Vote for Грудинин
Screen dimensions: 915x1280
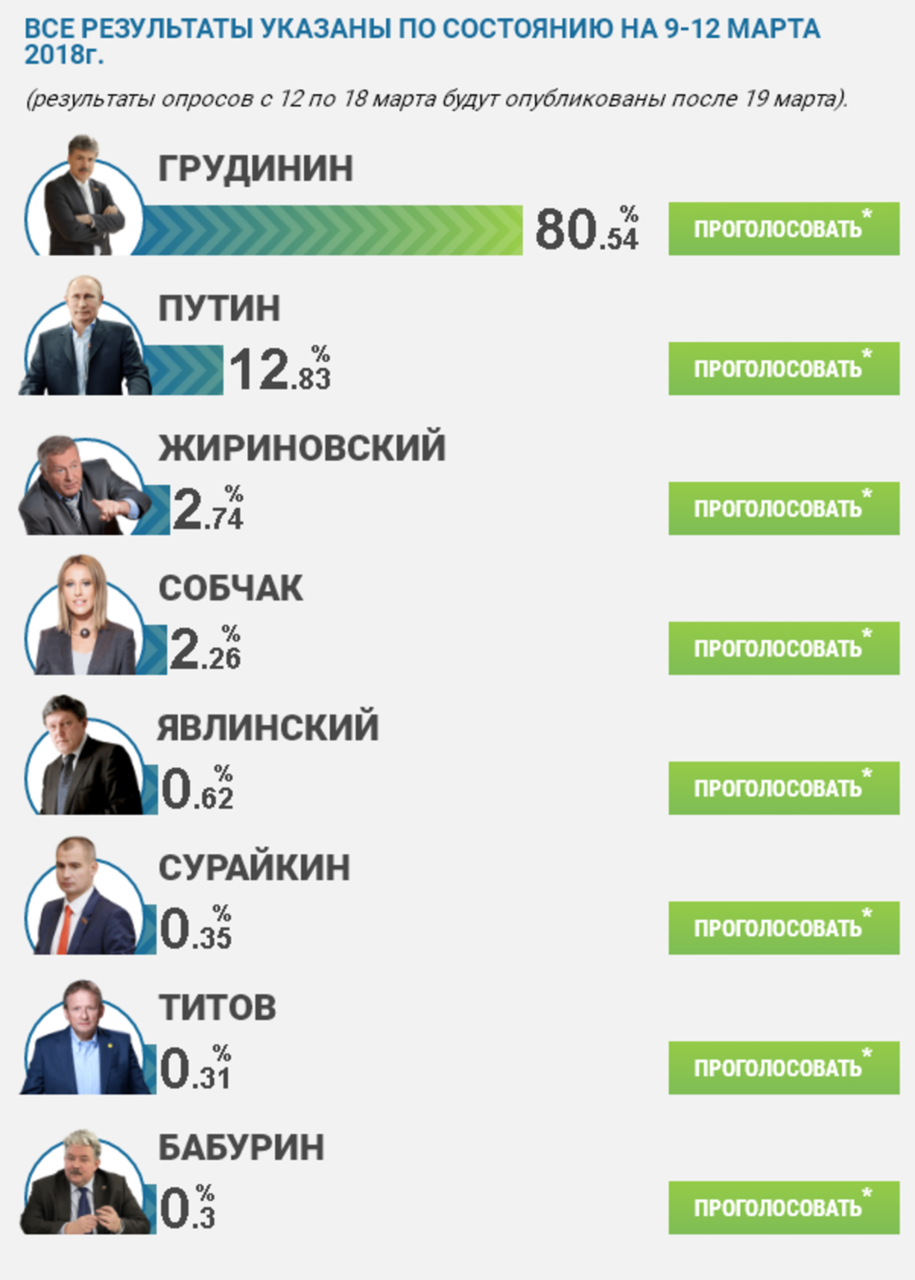pyautogui.click(x=783, y=229)
